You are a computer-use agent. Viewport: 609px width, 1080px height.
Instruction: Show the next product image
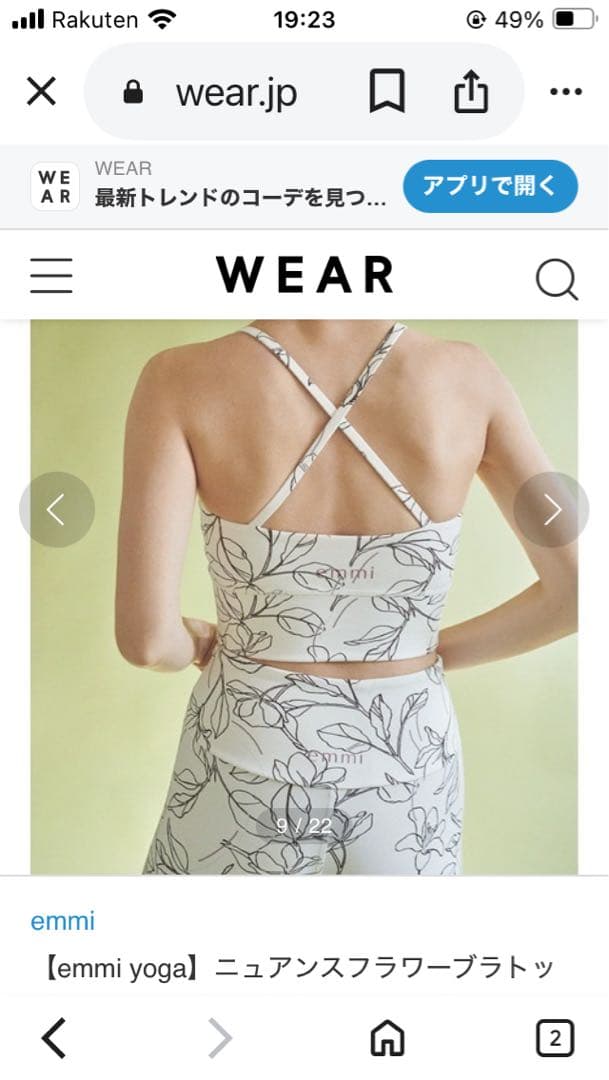tap(551, 510)
